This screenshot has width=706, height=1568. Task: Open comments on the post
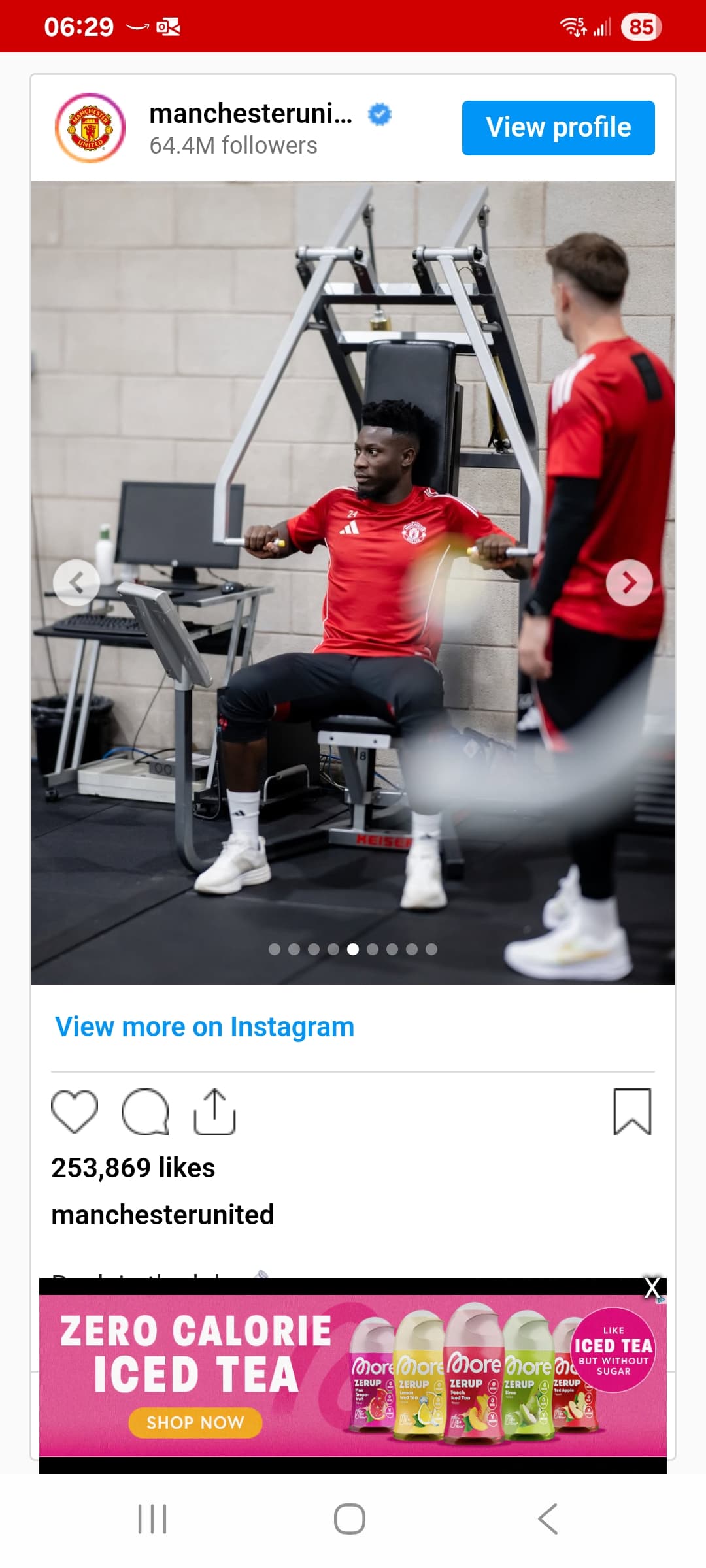[145, 1111]
